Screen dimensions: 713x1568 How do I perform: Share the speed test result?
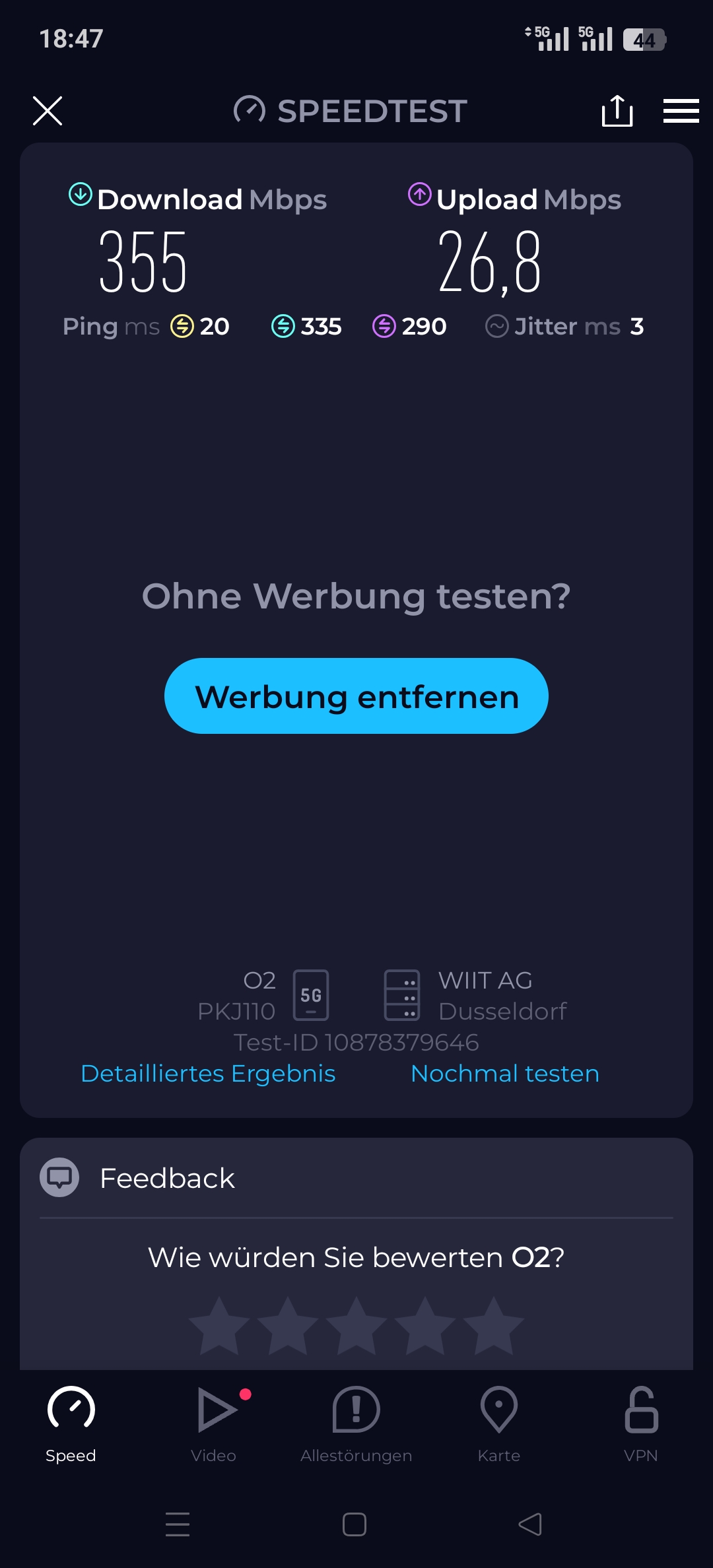pos(617,110)
